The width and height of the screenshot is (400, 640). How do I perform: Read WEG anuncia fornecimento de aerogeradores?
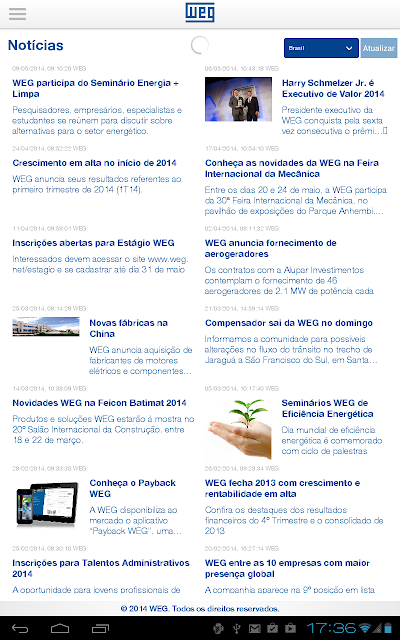coord(271,248)
